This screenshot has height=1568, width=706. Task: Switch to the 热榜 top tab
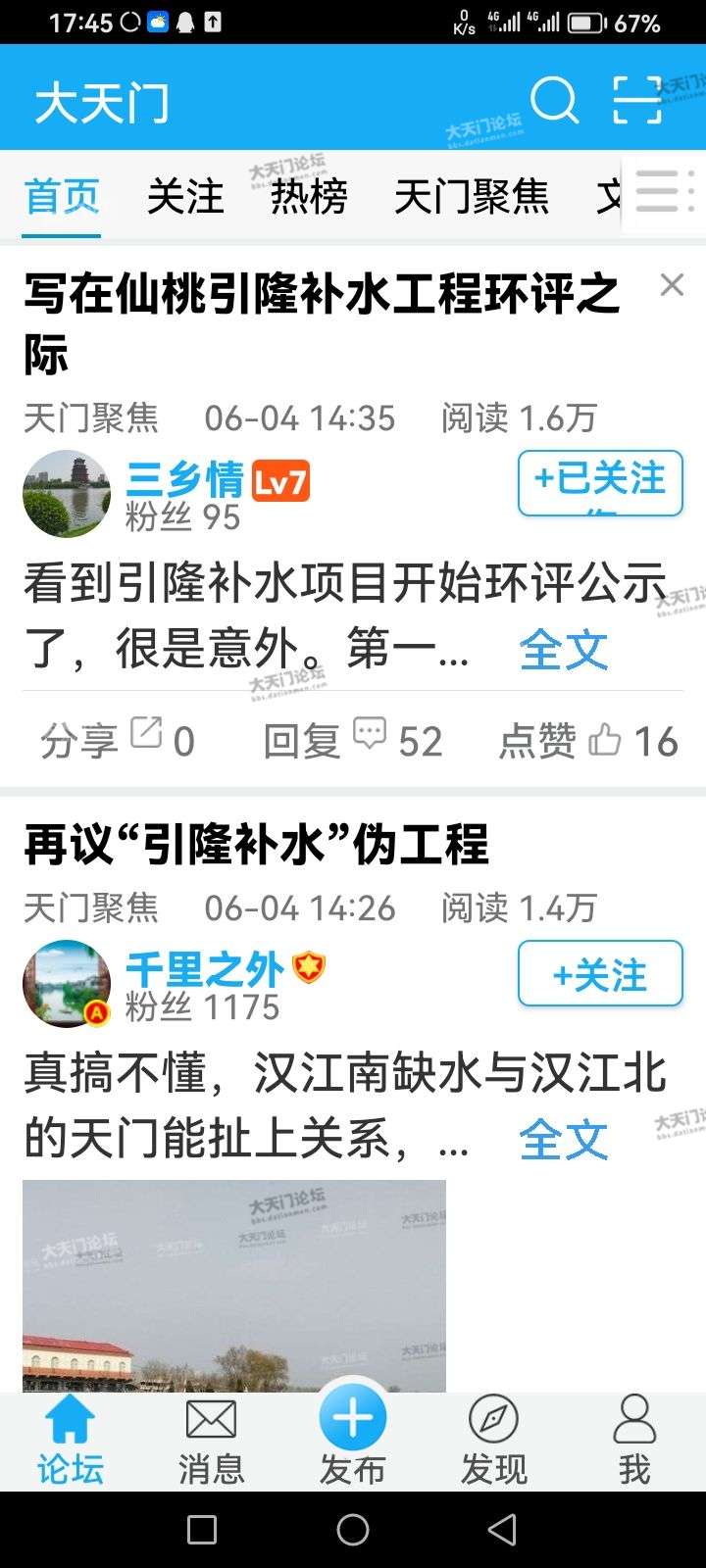[x=309, y=196]
